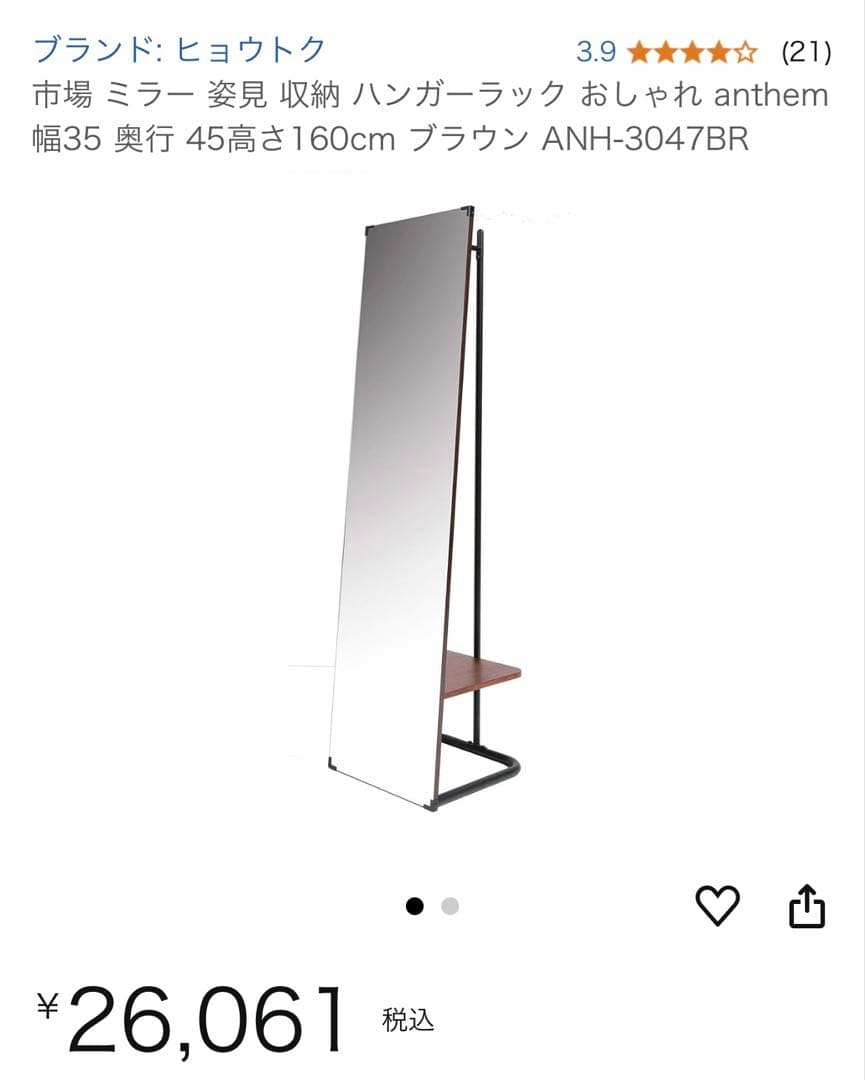Open the mirror product photo
This screenshot has width=865, height=1080.
click(430, 500)
